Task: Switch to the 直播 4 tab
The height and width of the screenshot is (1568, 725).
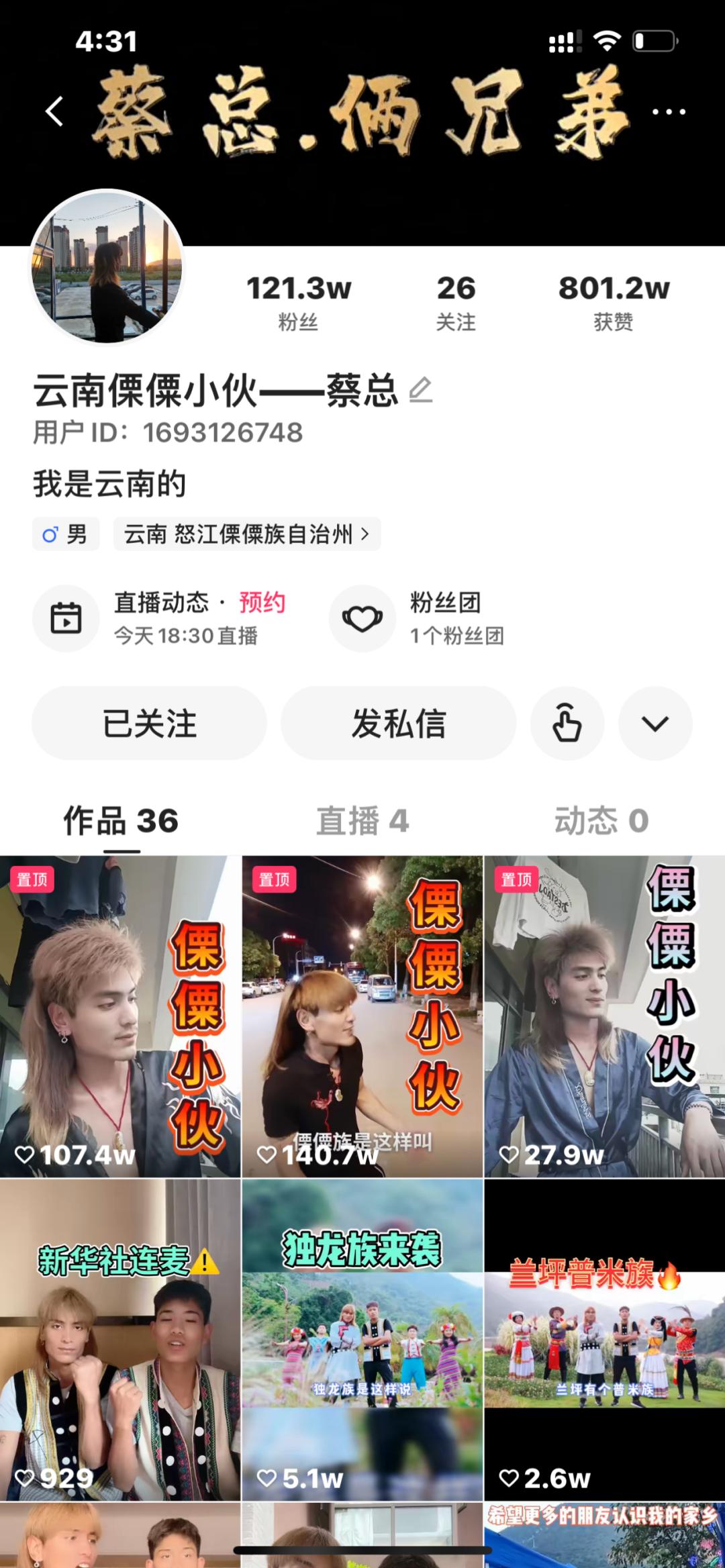Action: pyautogui.click(x=362, y=820)
